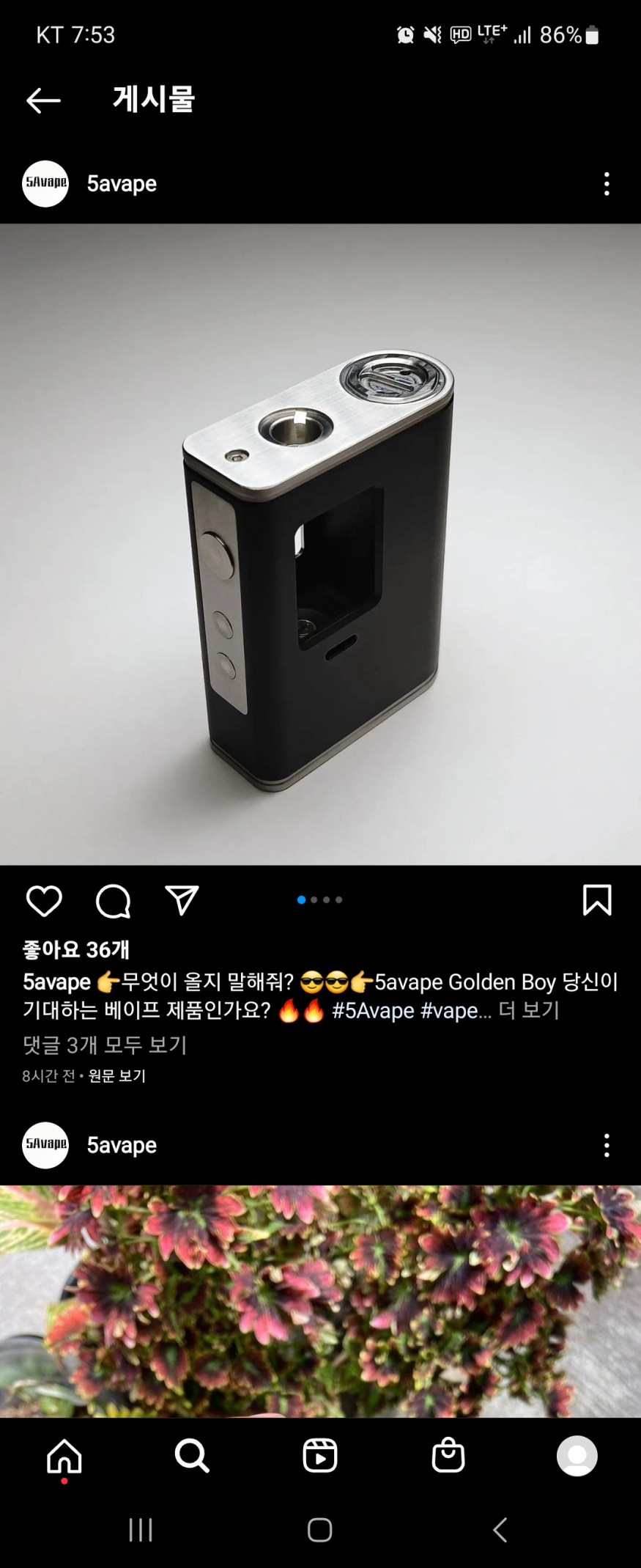641x1568 pixels.
Task: Switch to the Shop tab
Action: point(448,1456)
